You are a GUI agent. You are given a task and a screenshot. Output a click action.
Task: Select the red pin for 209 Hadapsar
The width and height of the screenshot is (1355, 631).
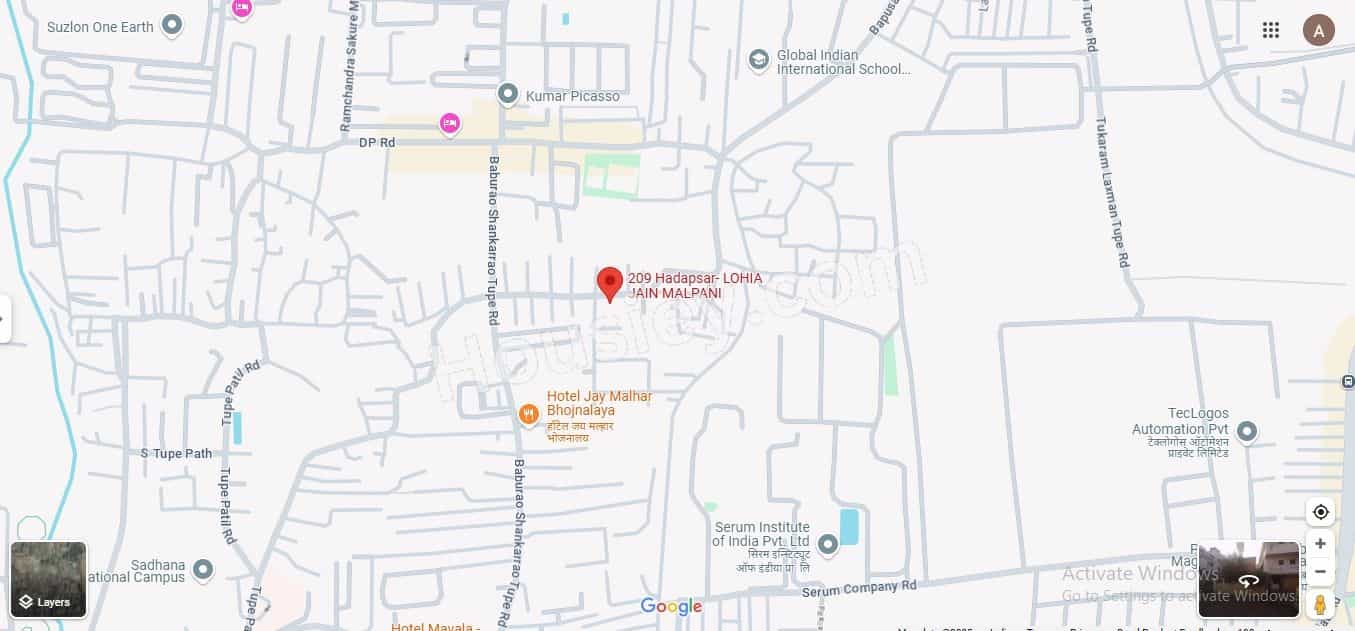[x=610, y=283]
